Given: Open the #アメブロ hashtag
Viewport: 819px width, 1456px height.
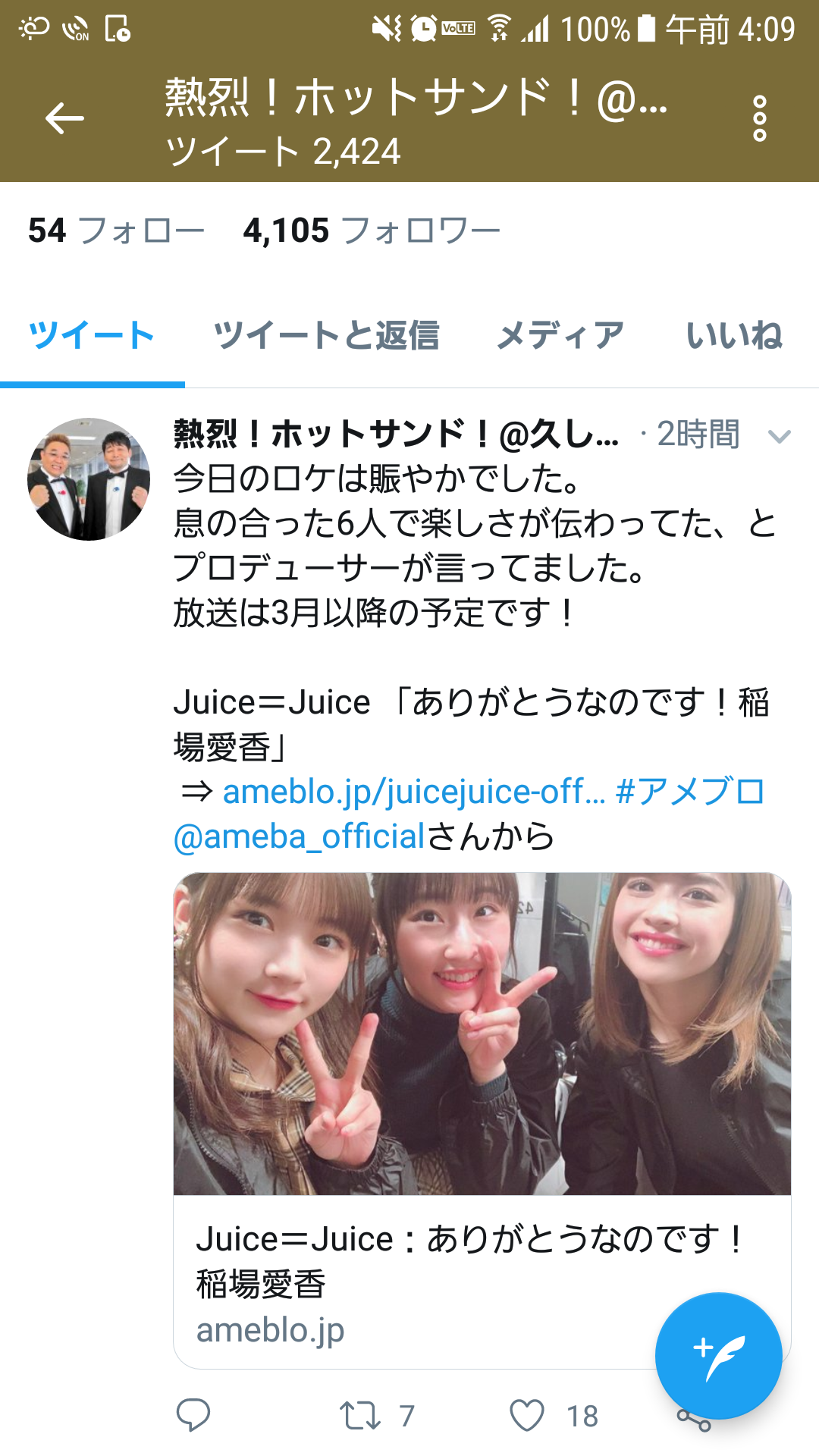Looking at the screenshot, I should (689, 792).
